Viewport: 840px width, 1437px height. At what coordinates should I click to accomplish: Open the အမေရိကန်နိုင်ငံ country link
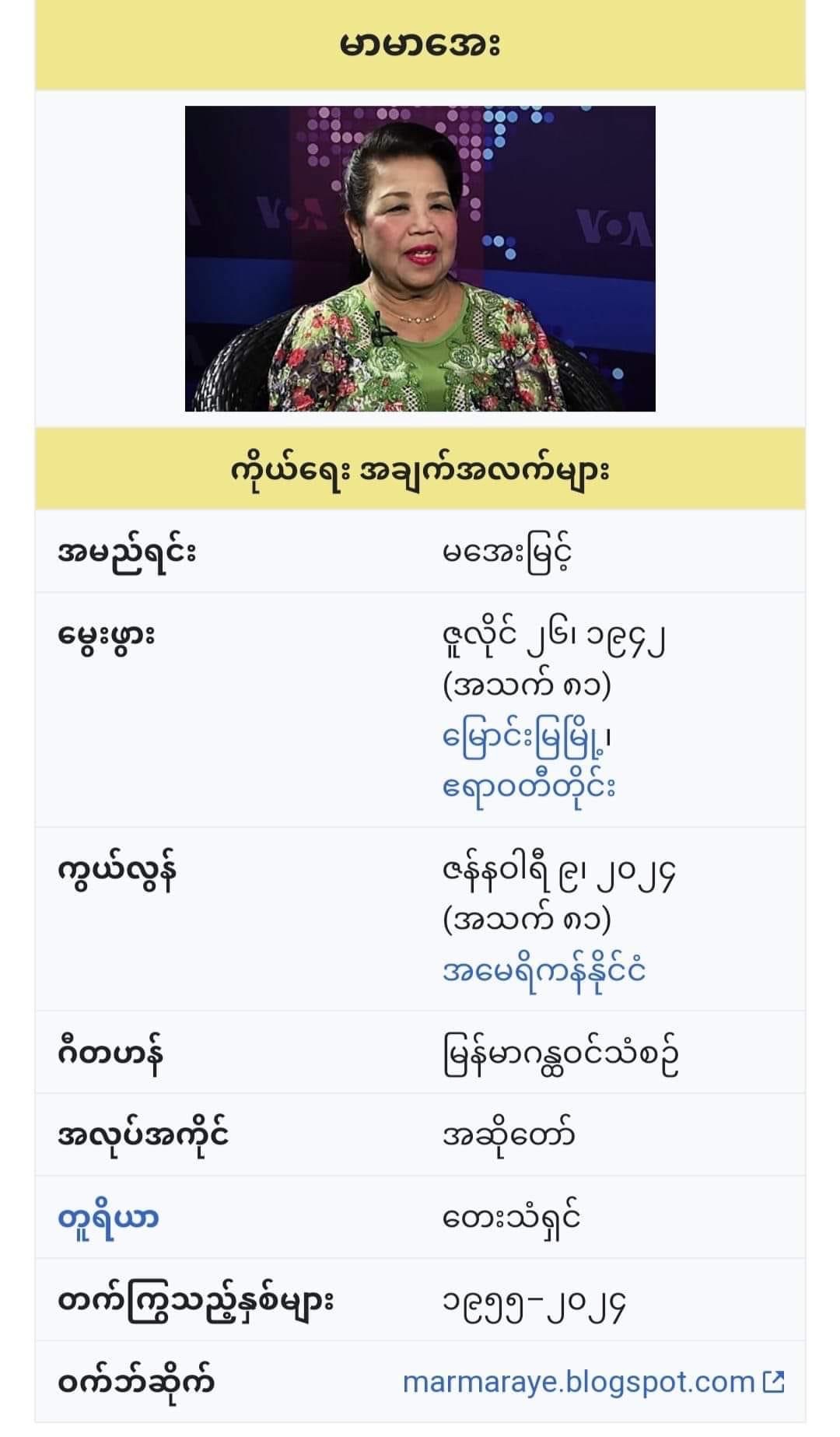[544, 971]
